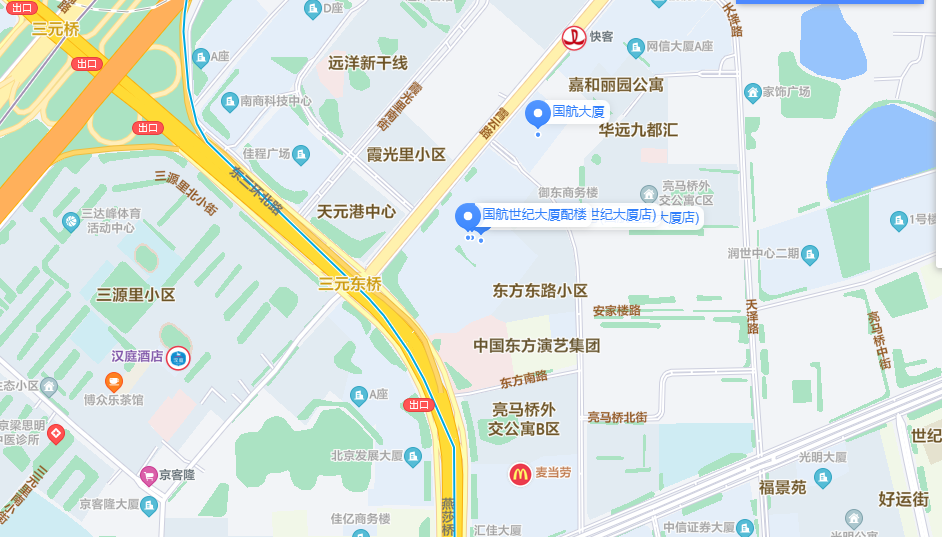This screenshot has width=942, height=537.
Task: Select the 国航世纪大厦配楼 marker
Action: tap(467, 216)
